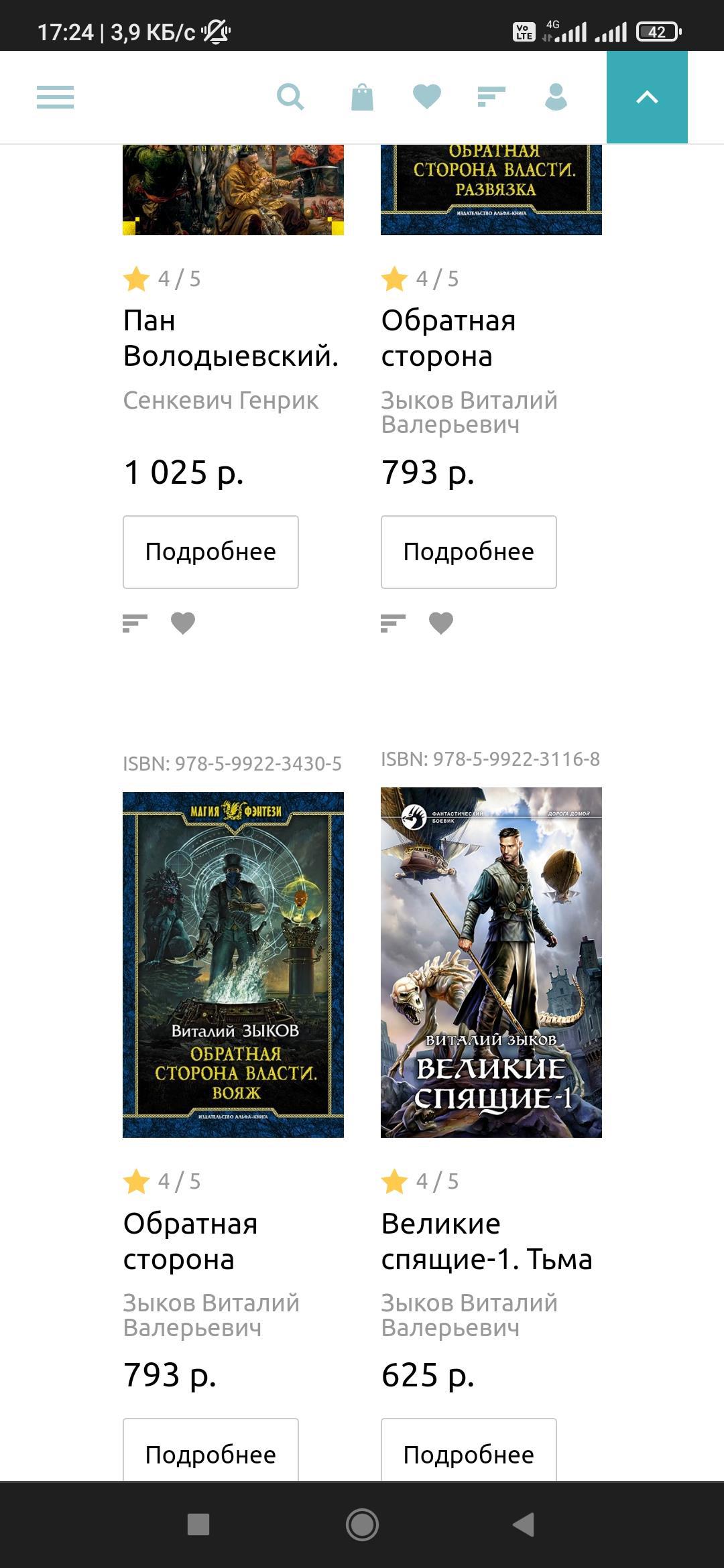Open the user profile icon
The image size is (724, 1568).
pyautogui.click(x=556, y=97)
